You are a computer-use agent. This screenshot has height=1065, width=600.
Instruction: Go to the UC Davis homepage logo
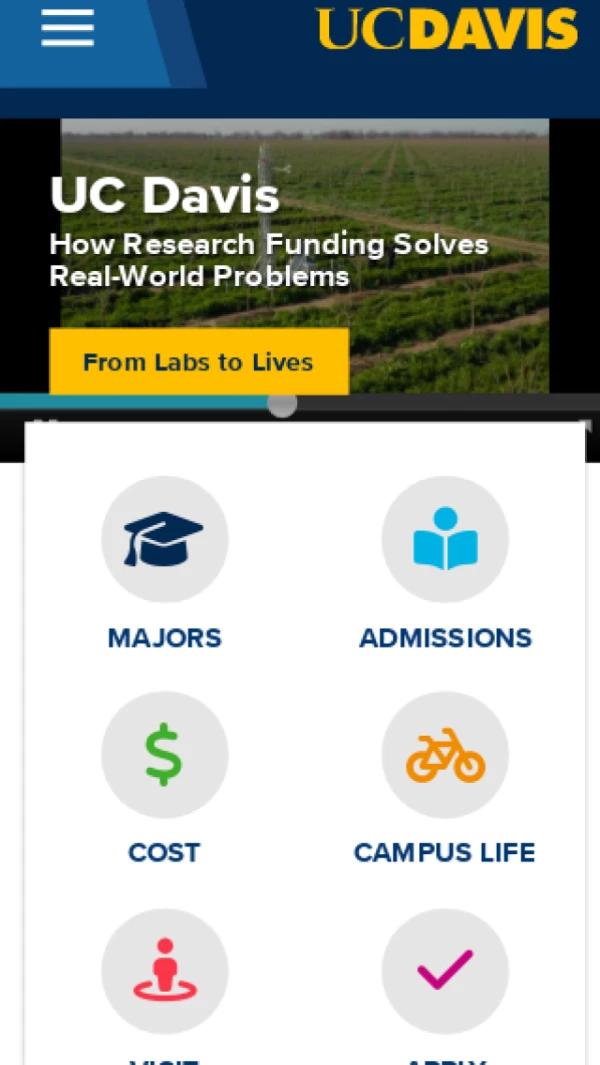447,29
